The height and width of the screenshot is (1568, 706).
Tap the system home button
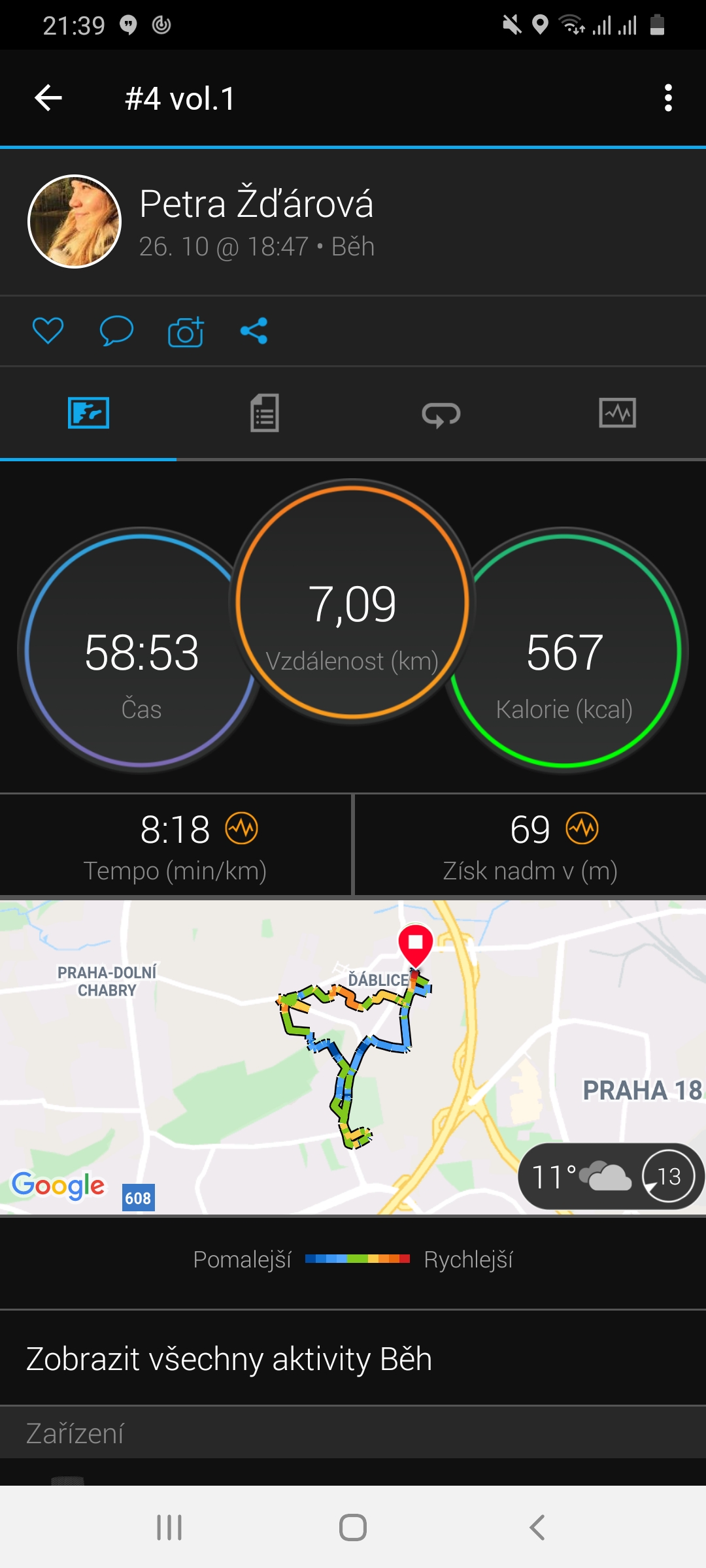pos(353,1527)
